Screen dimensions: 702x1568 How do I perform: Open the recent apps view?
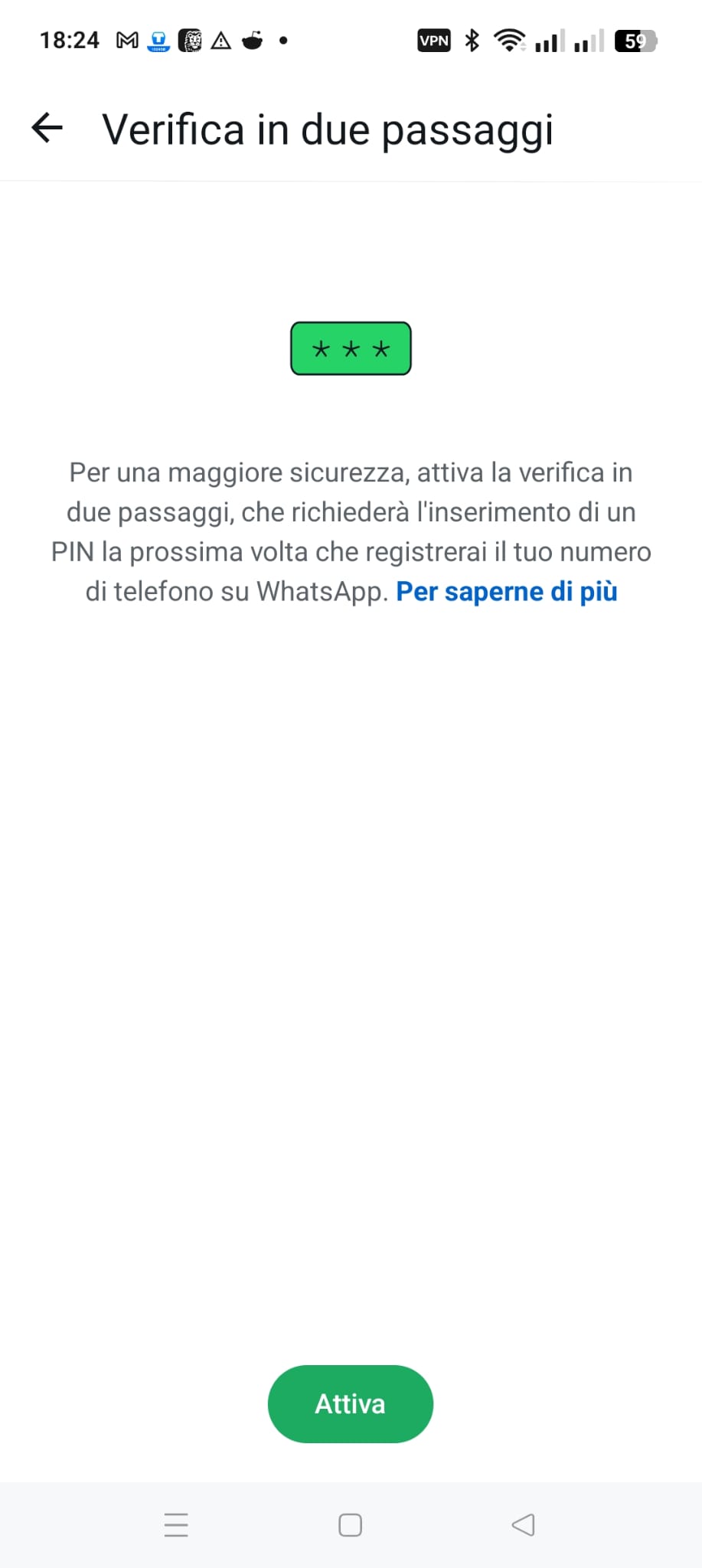176,1524
